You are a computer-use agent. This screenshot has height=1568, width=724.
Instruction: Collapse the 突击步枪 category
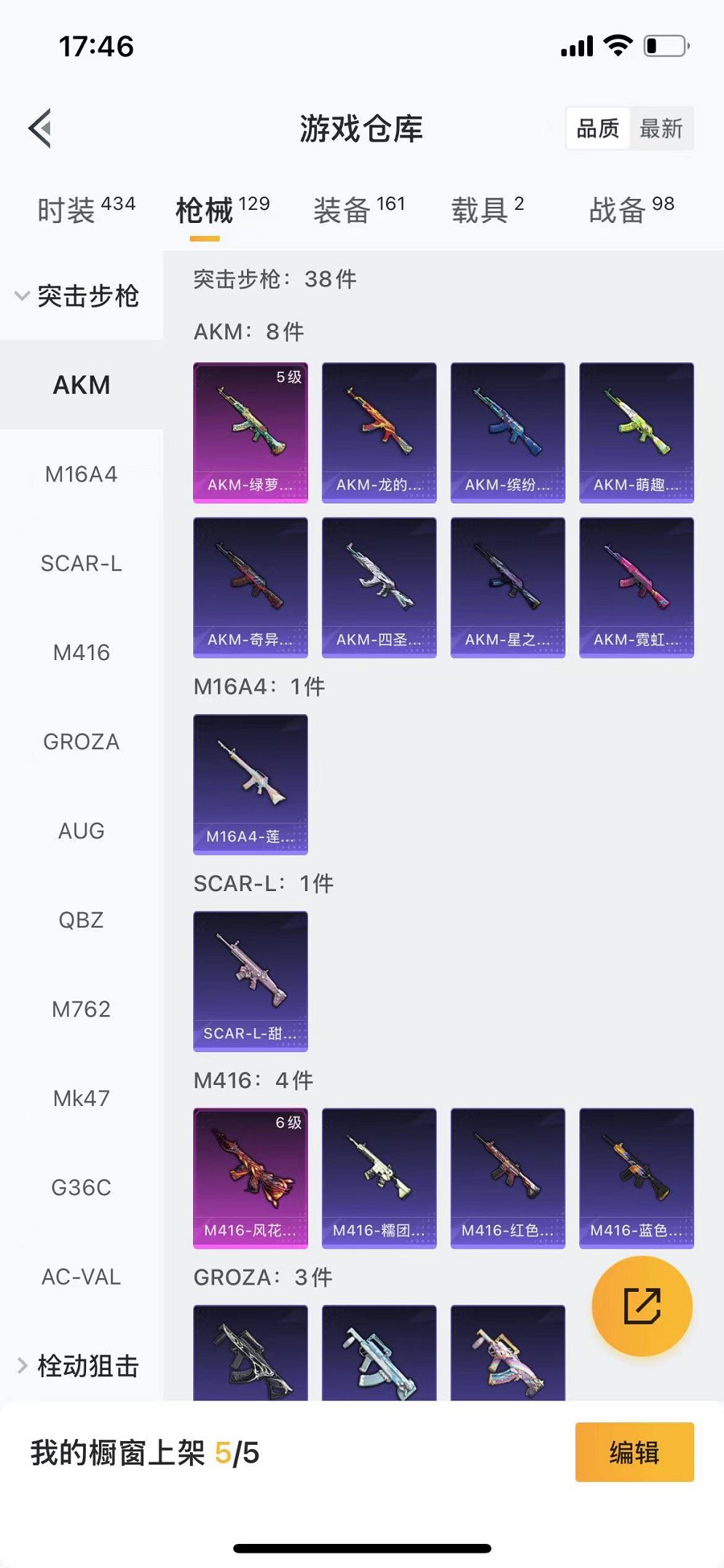[x=77, y=296]
